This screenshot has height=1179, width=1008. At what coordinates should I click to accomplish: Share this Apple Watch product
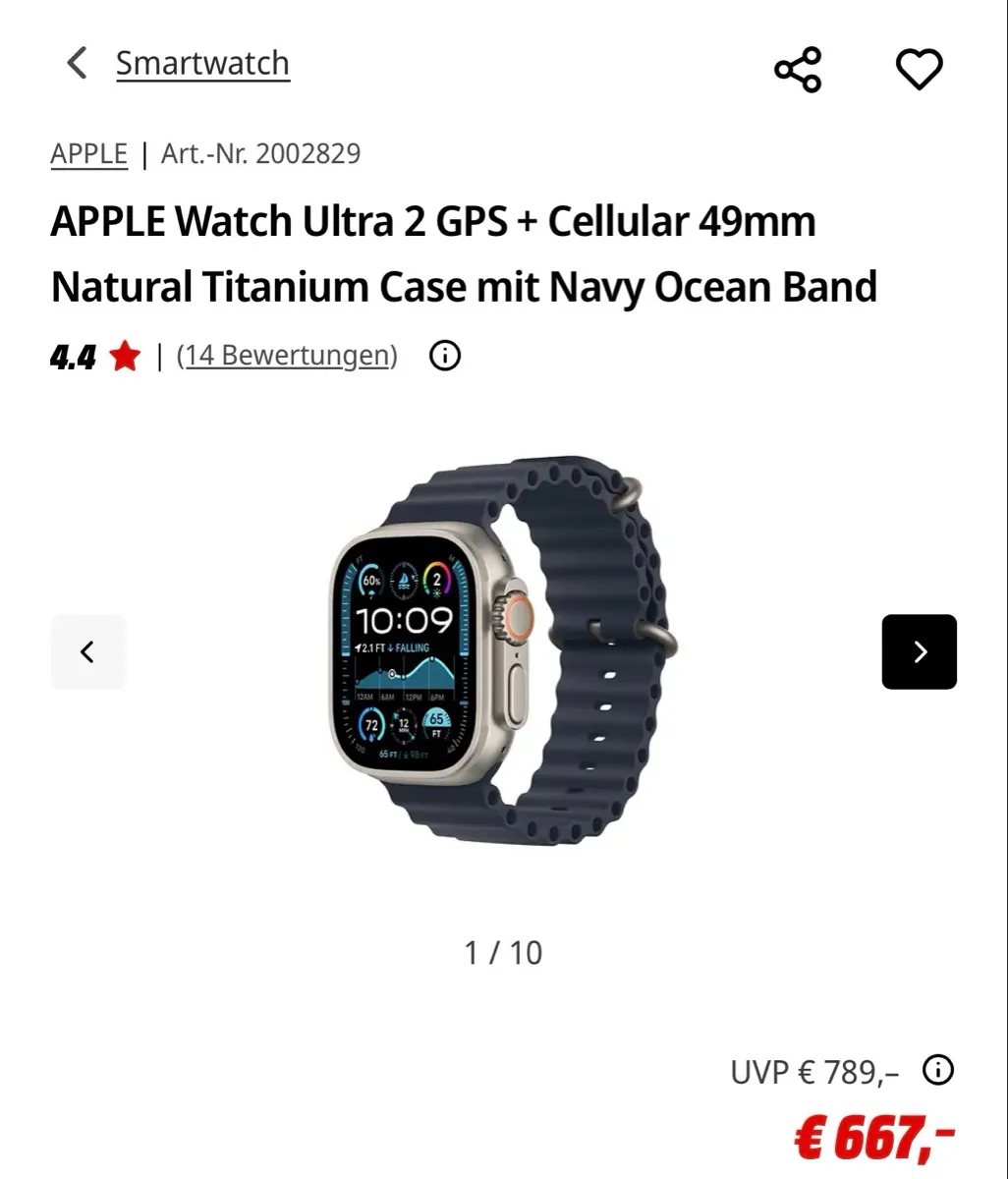(x=798, y=69)
